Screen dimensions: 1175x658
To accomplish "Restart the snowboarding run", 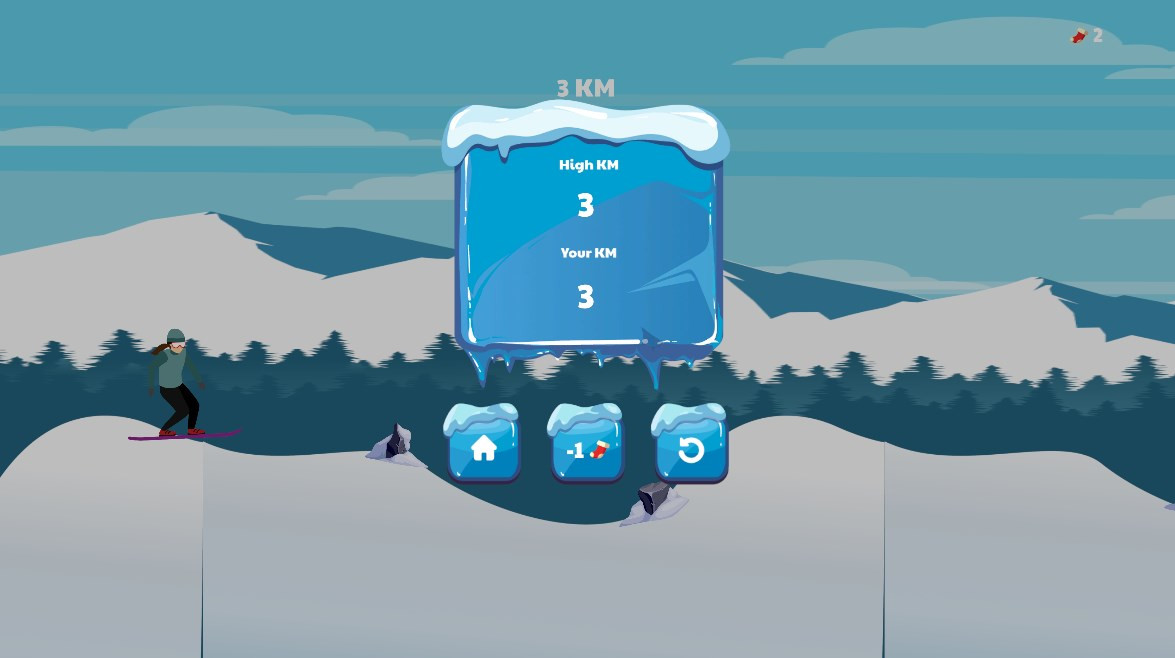I will coord(690,447).
